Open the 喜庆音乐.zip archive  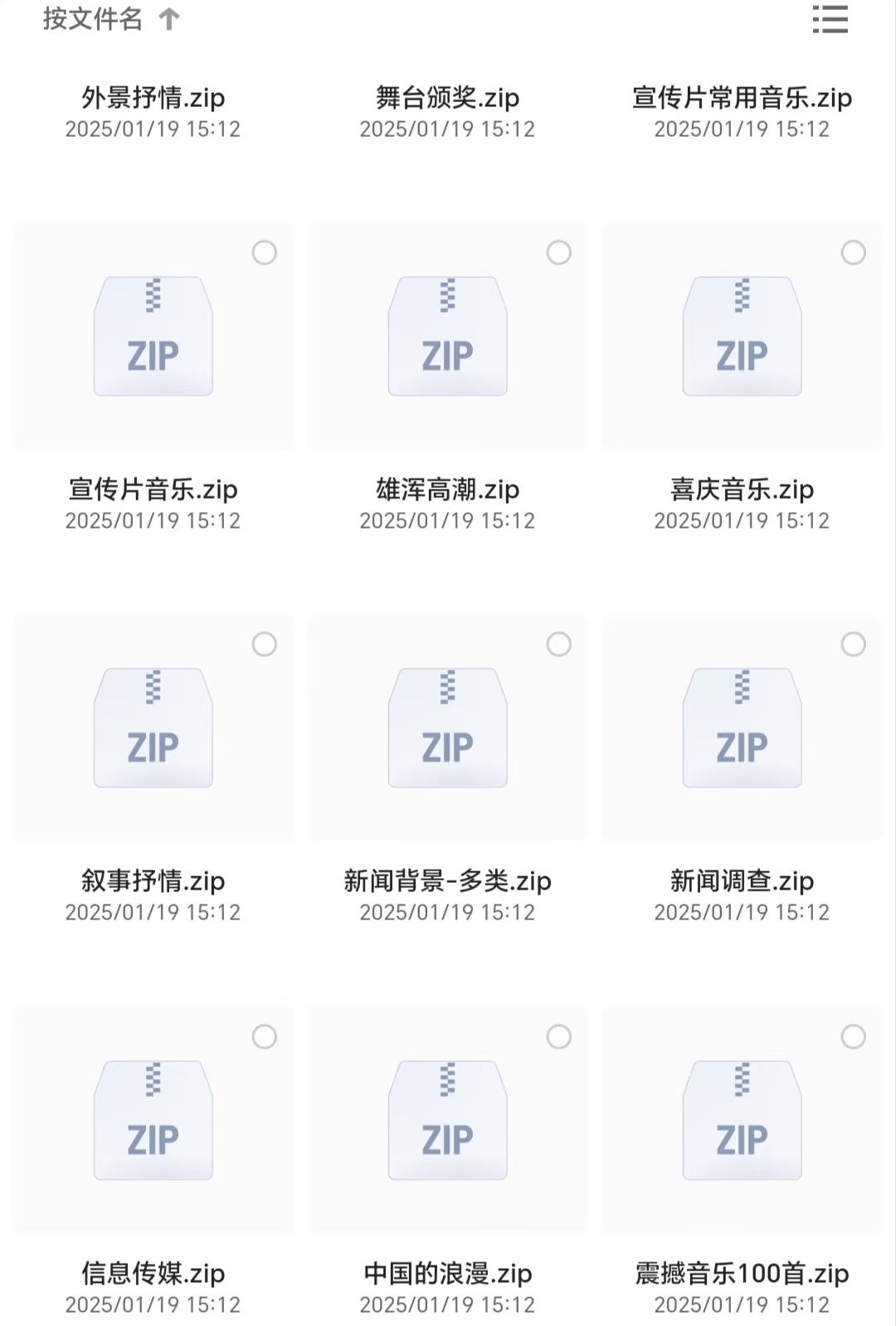[742, 337]
